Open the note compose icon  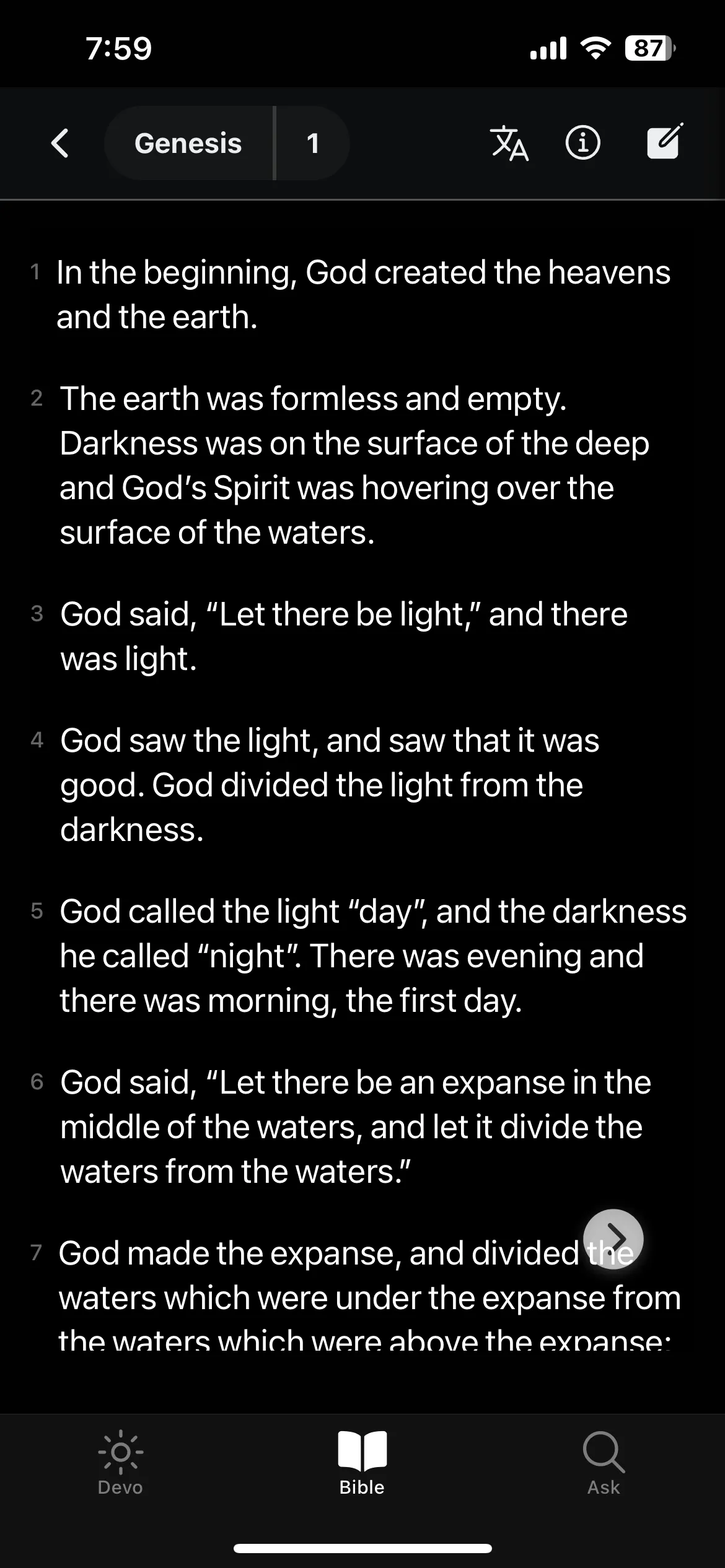[664, 142]
